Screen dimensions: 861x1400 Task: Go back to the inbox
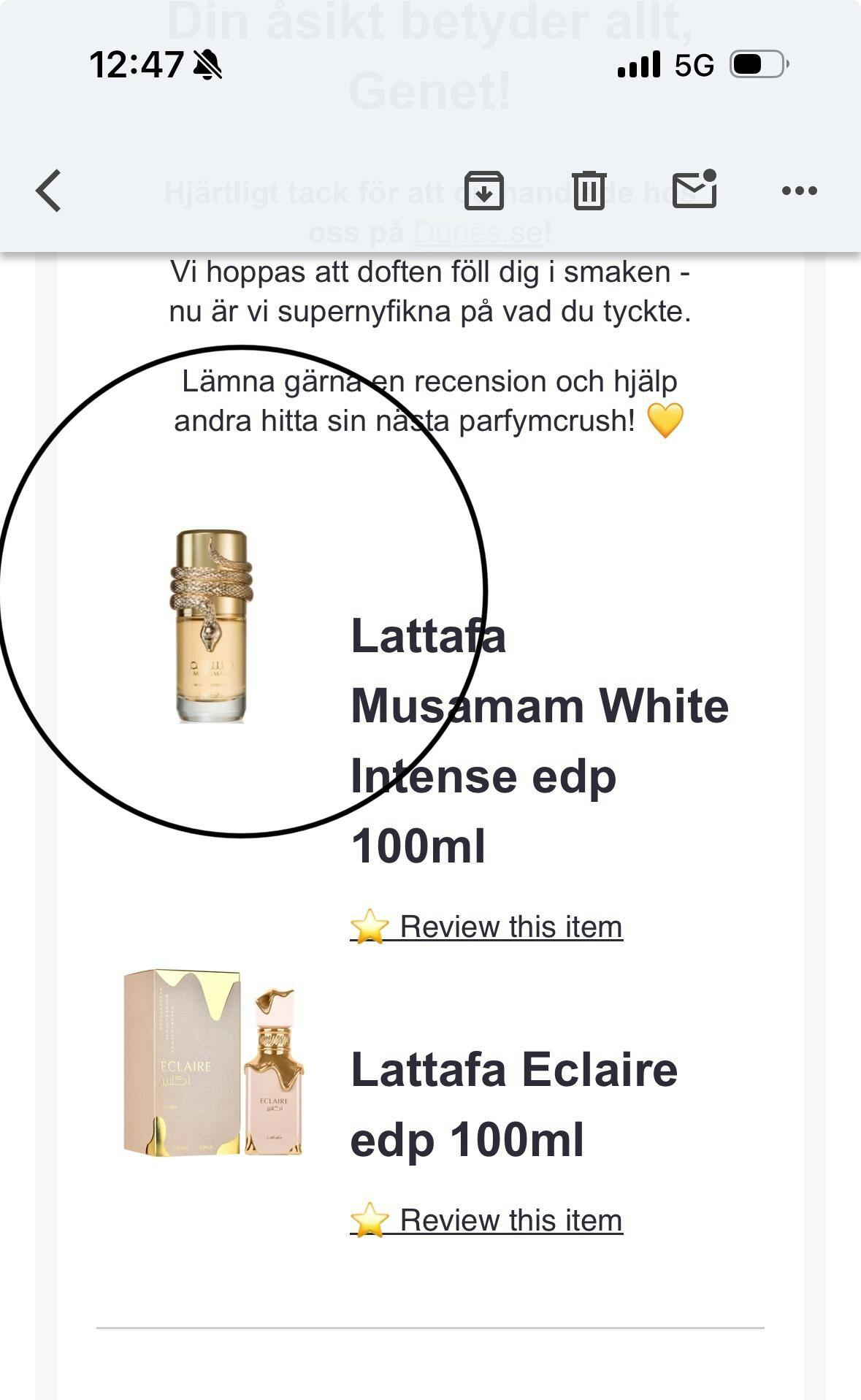click(48, 191)
